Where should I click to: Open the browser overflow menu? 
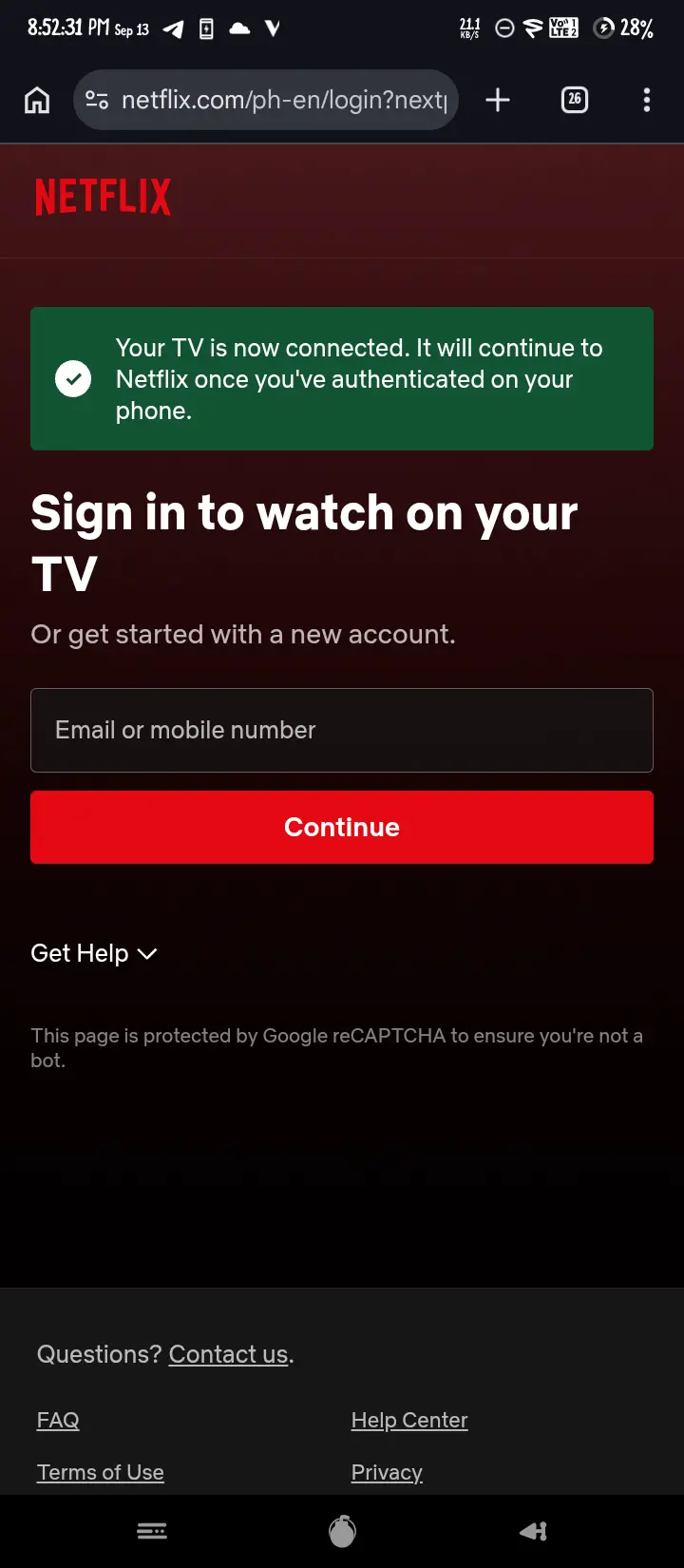coord(647,100)
